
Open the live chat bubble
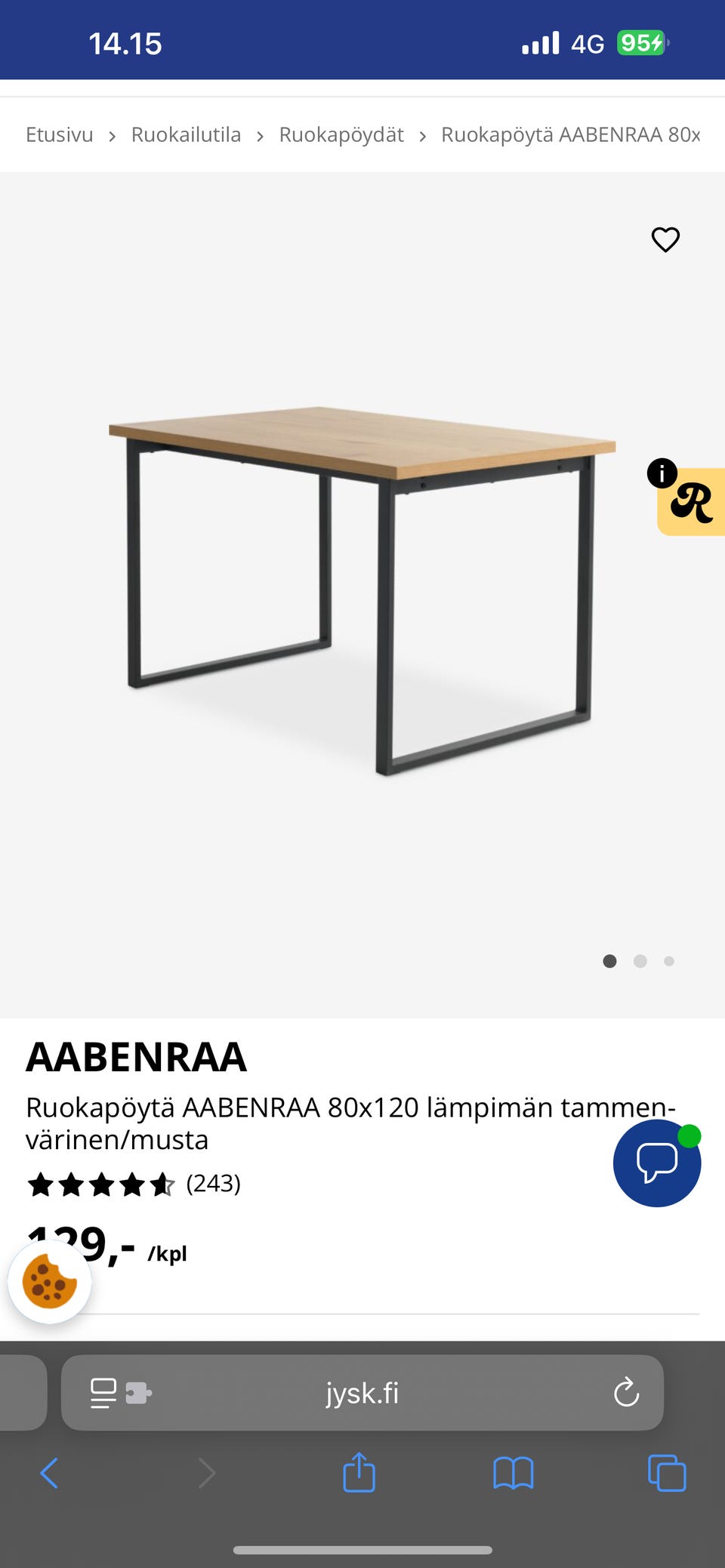click(657, 1163)
